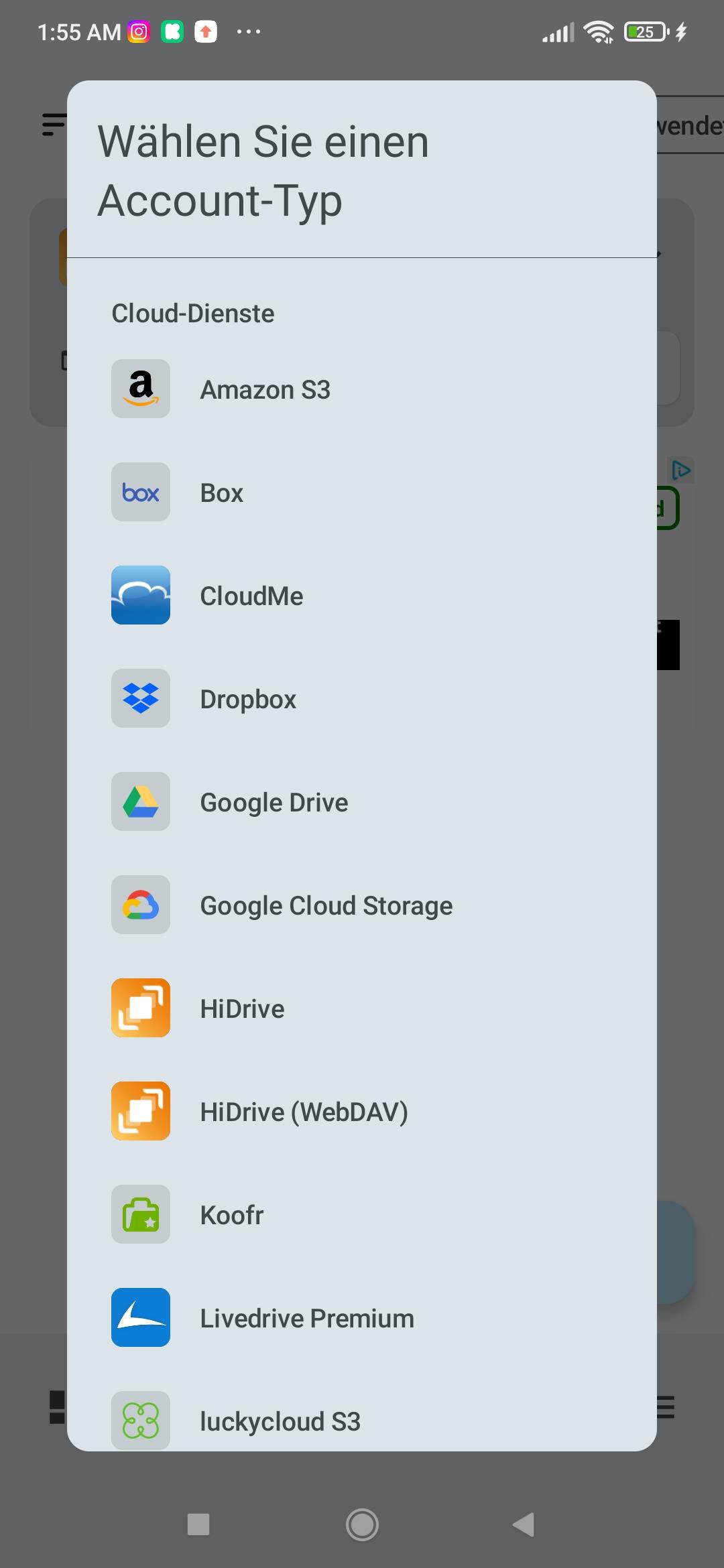Screen dimensions: 724x1568
Task: Choose luckycloud S3 from the list
Action: [x=280, y=1420]
